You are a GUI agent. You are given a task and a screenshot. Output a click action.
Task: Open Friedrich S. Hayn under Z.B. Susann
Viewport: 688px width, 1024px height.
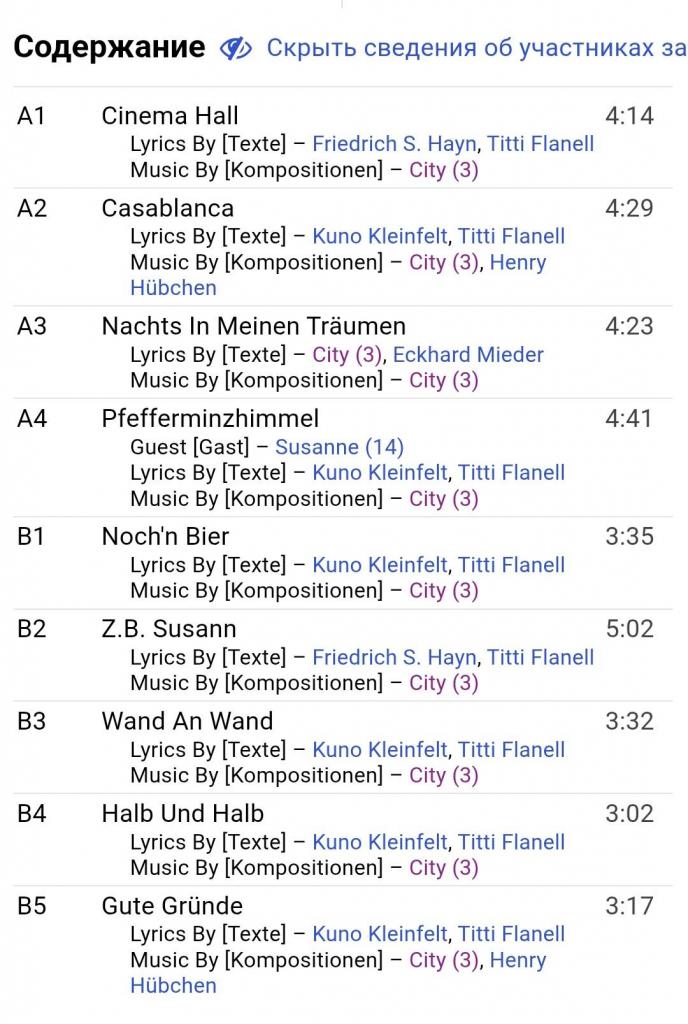click(394, 658)
